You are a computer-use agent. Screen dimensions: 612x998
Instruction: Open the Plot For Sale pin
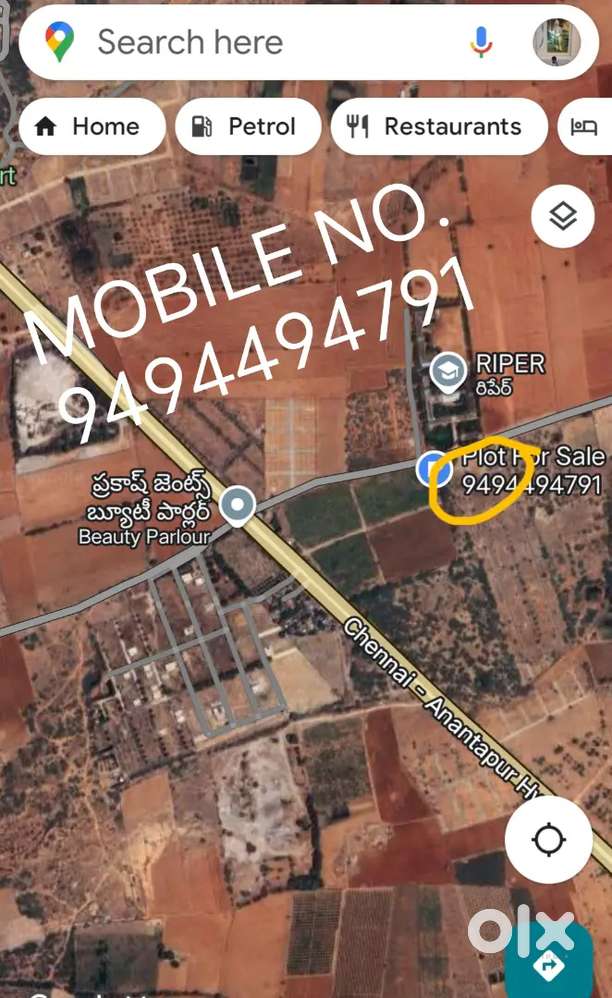(x=432, y=467)
